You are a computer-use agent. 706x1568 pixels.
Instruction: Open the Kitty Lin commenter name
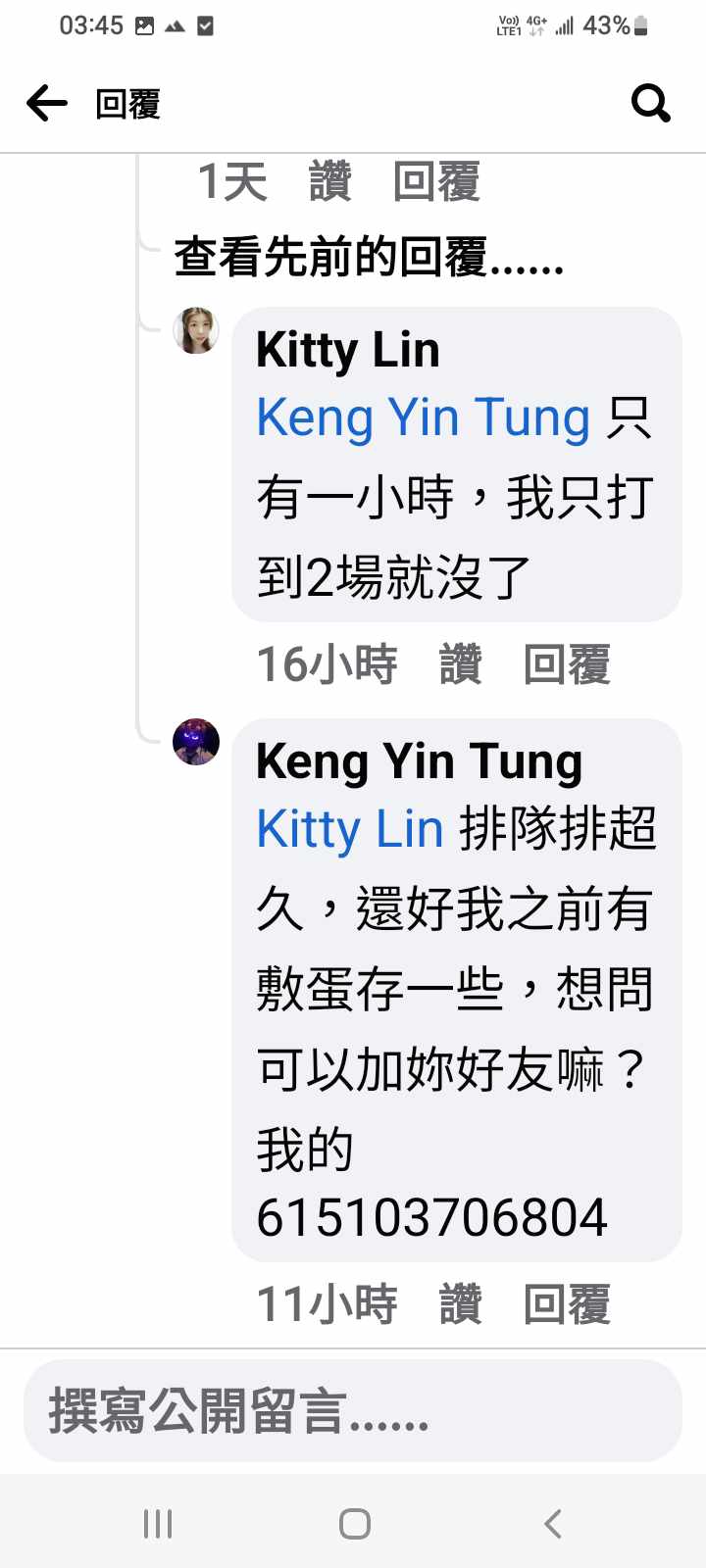click(347, 350)
